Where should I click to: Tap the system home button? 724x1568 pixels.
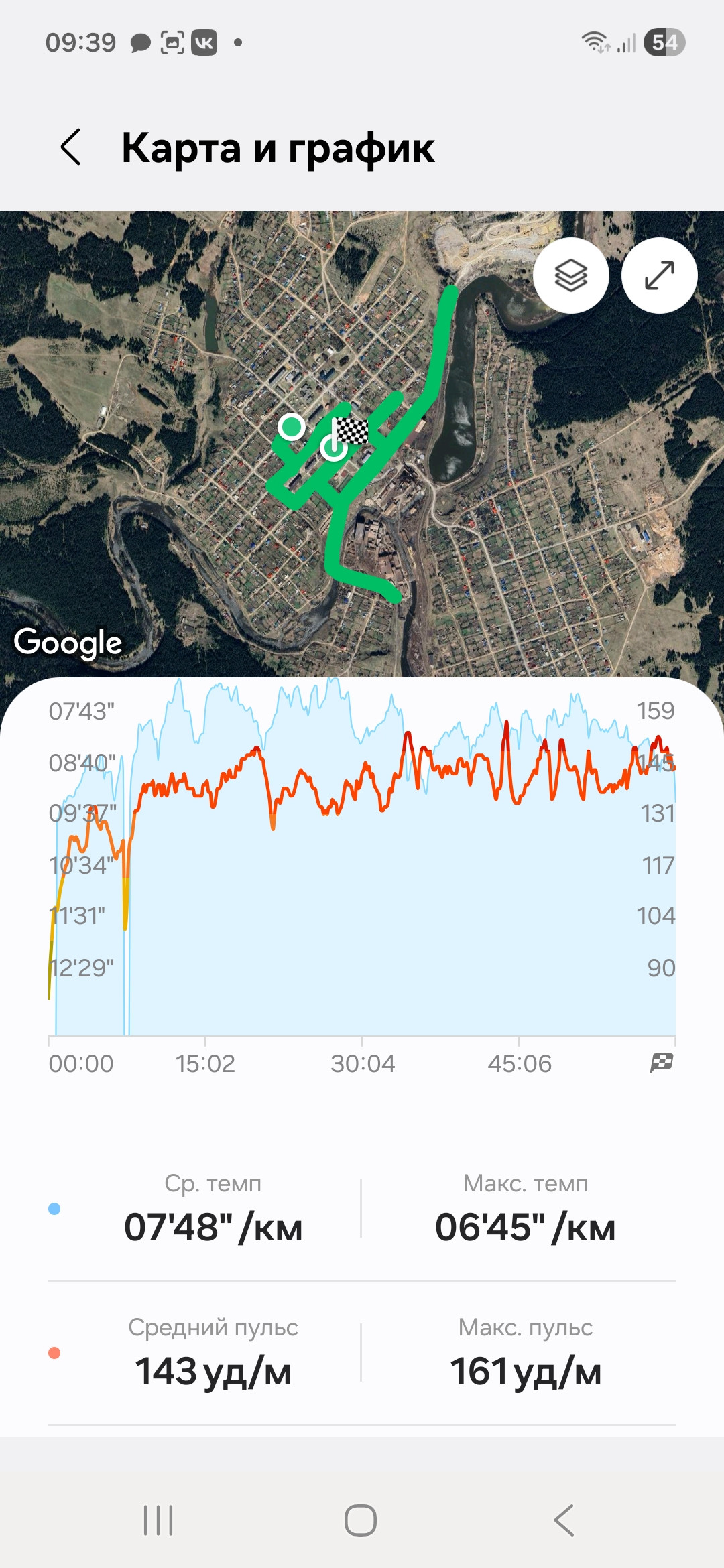[x=361, y=1520]
